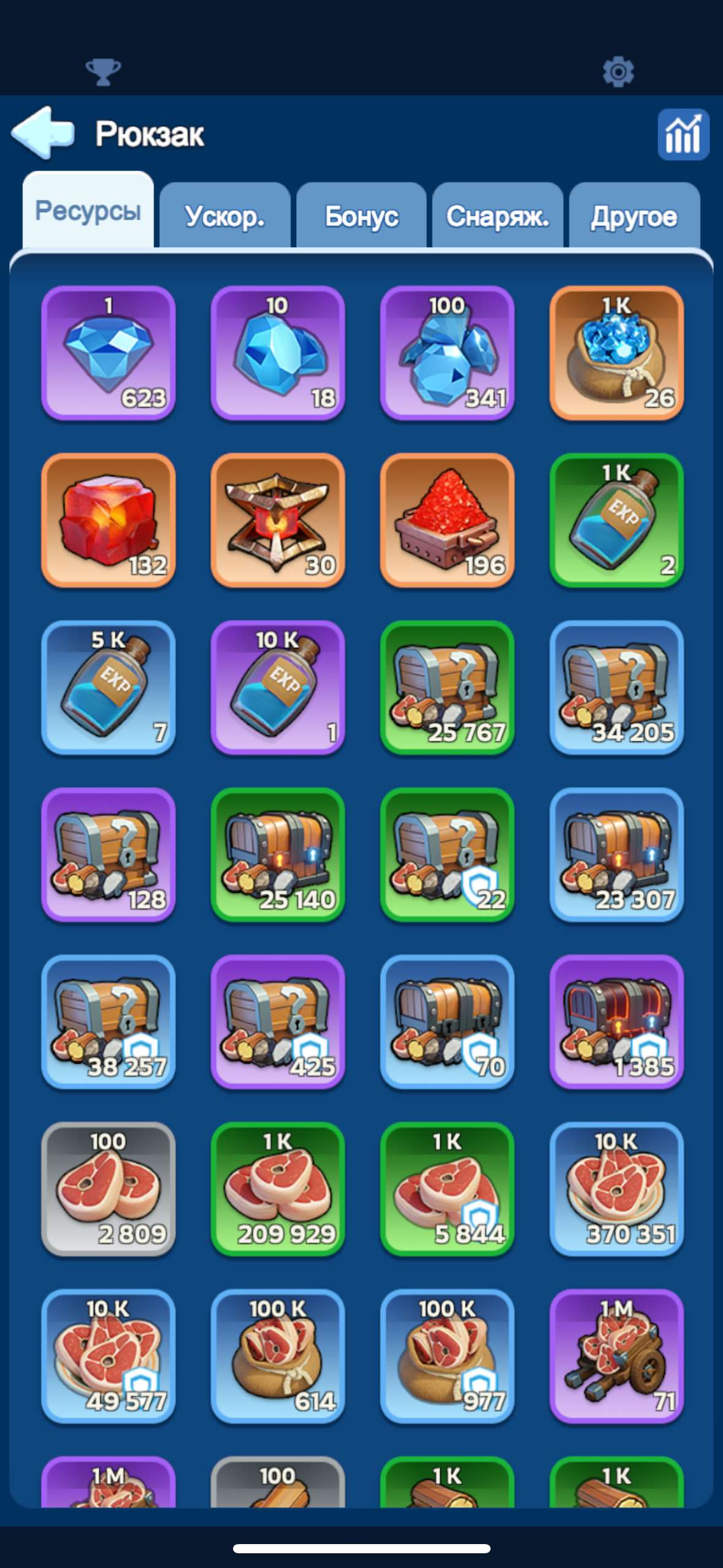Screen dimensions: 723x1568
Task: Select the 100 meat item with 2 809
Action: pyautogui.click(x=109, y=1189)
